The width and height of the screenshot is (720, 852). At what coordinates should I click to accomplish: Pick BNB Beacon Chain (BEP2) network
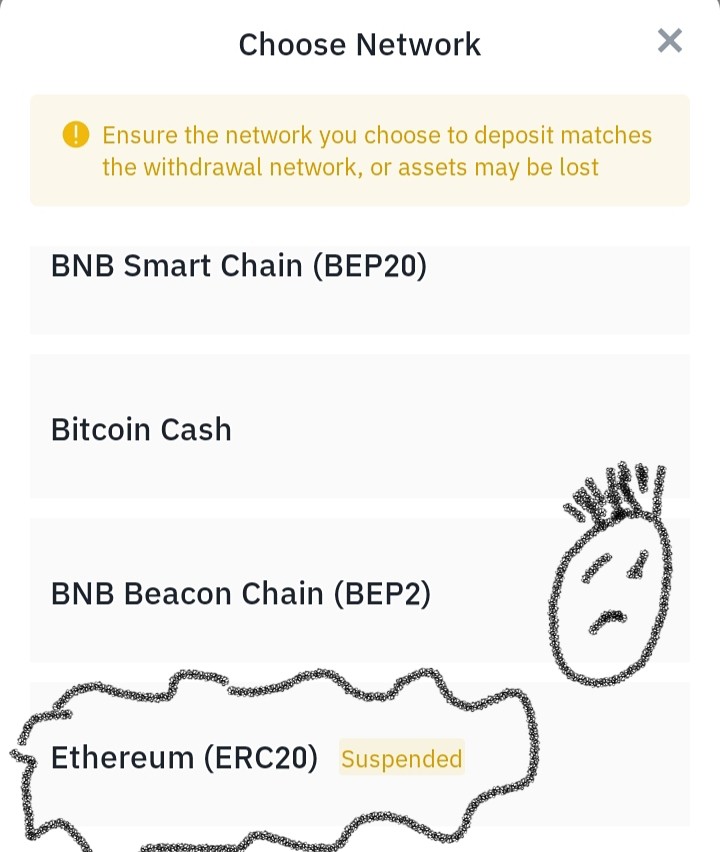click(x=360, y=590)
